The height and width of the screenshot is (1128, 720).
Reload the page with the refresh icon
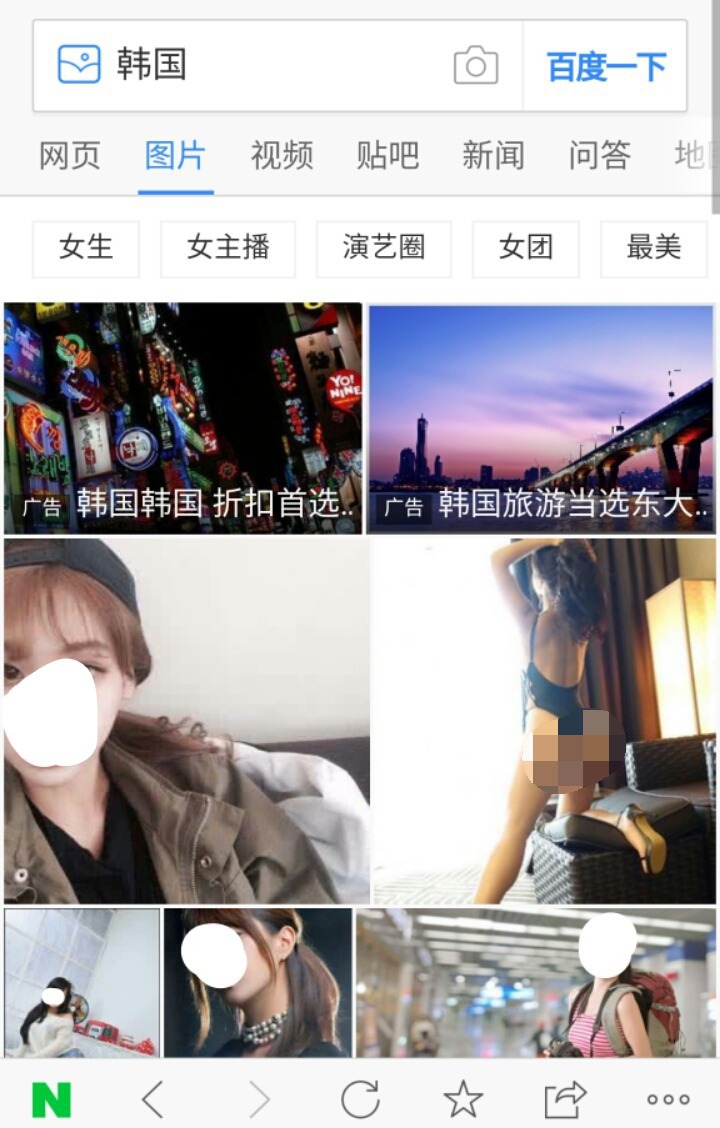point(360,1099)
